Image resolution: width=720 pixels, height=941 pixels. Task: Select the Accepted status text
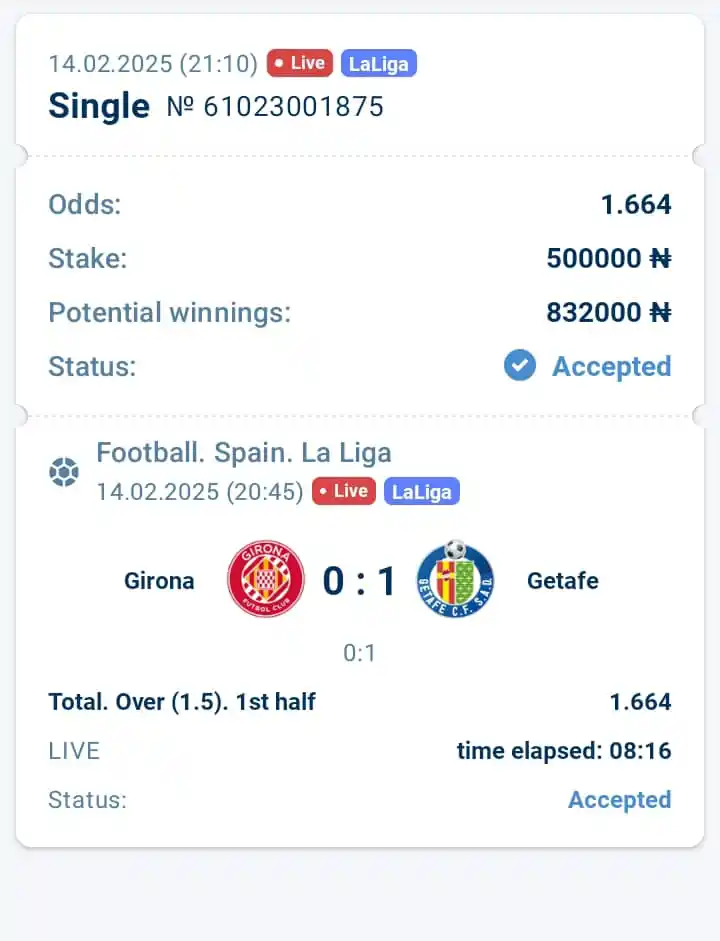click(x=611, y=366)
